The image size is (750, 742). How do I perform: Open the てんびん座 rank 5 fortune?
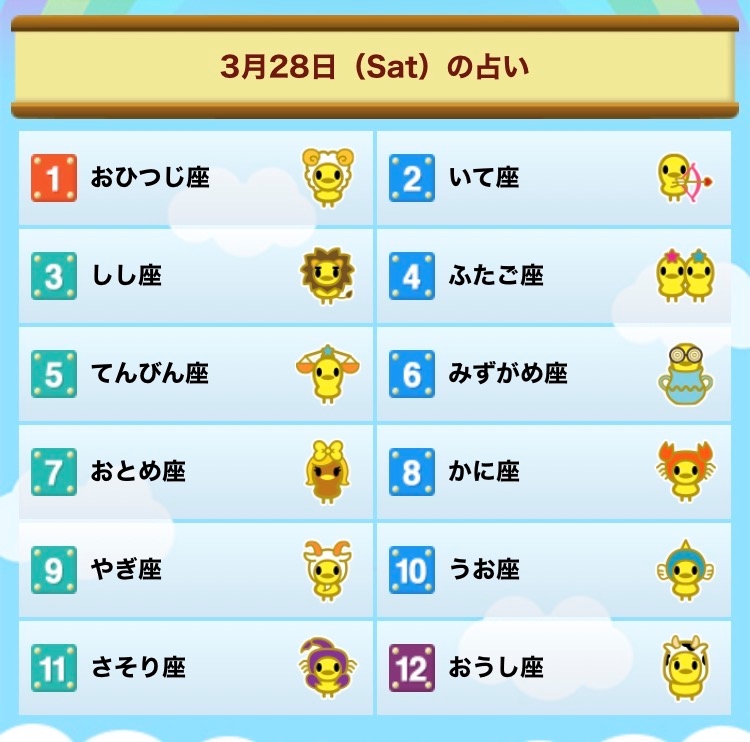pyautogui.click(x=195, y=374)
